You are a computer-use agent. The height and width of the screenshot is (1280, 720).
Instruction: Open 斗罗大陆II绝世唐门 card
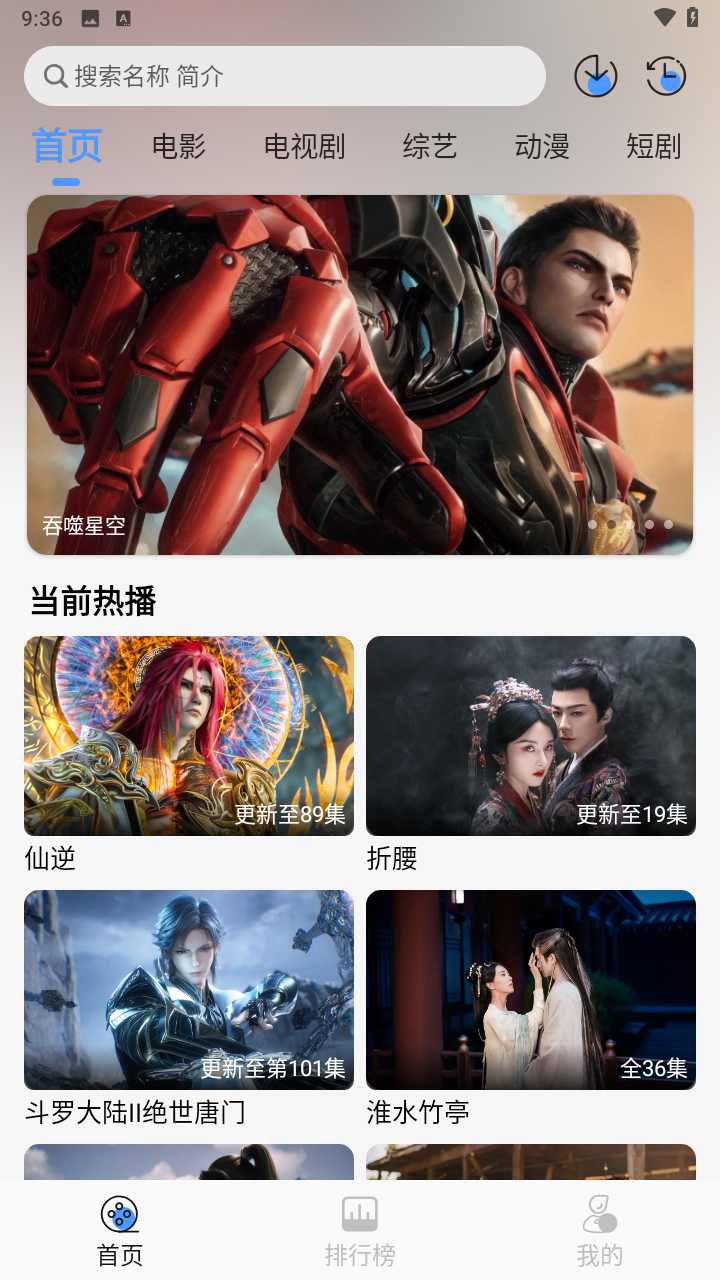(x=189, y=990)
